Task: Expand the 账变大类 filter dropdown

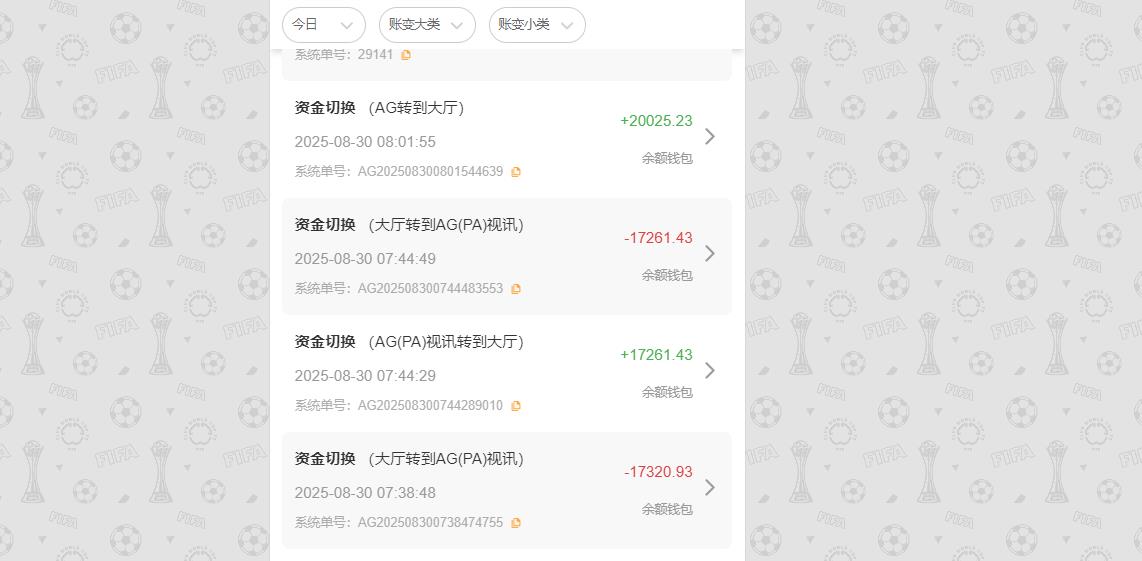Action: pyautogui.click(x=427, y=25)
